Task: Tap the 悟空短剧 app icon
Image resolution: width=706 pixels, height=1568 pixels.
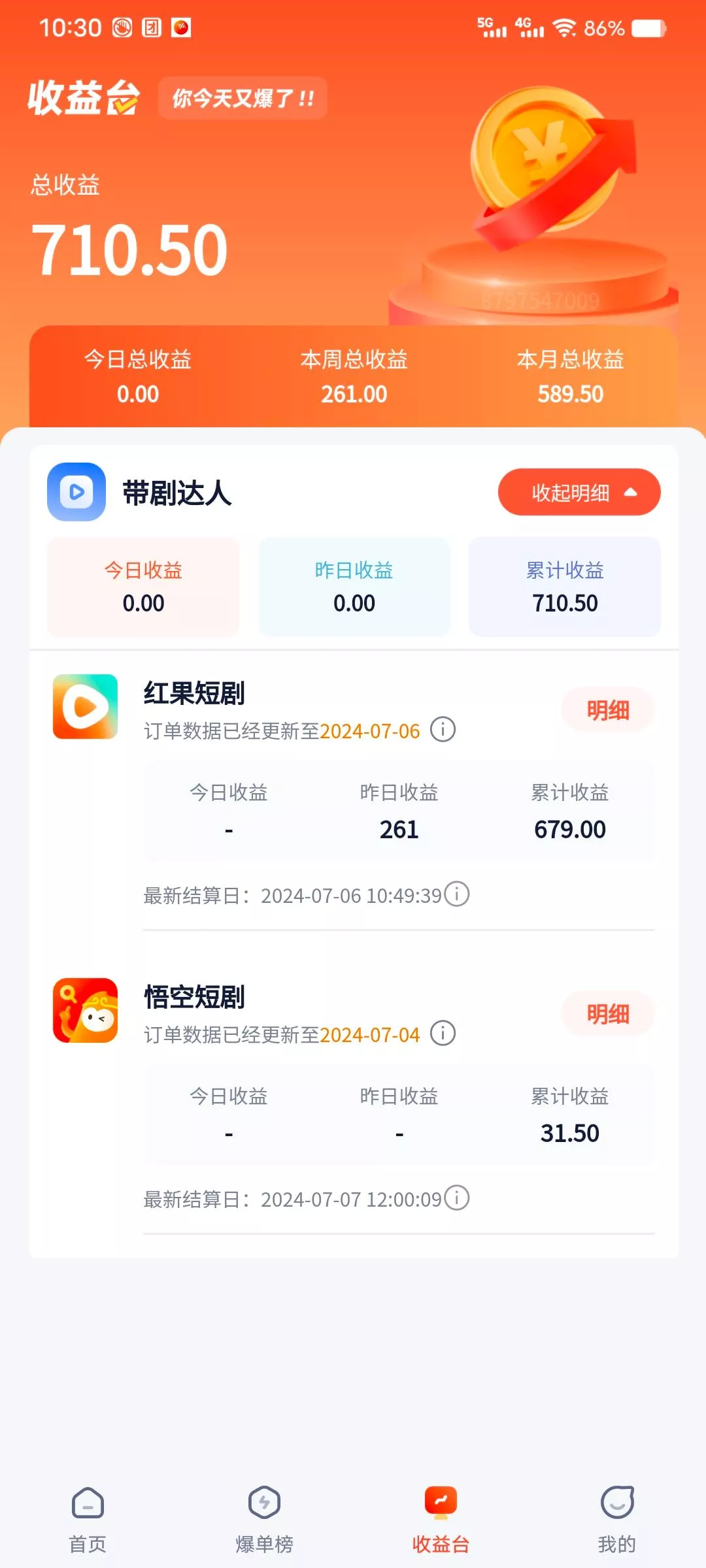Action: [x=84, y=1011]
